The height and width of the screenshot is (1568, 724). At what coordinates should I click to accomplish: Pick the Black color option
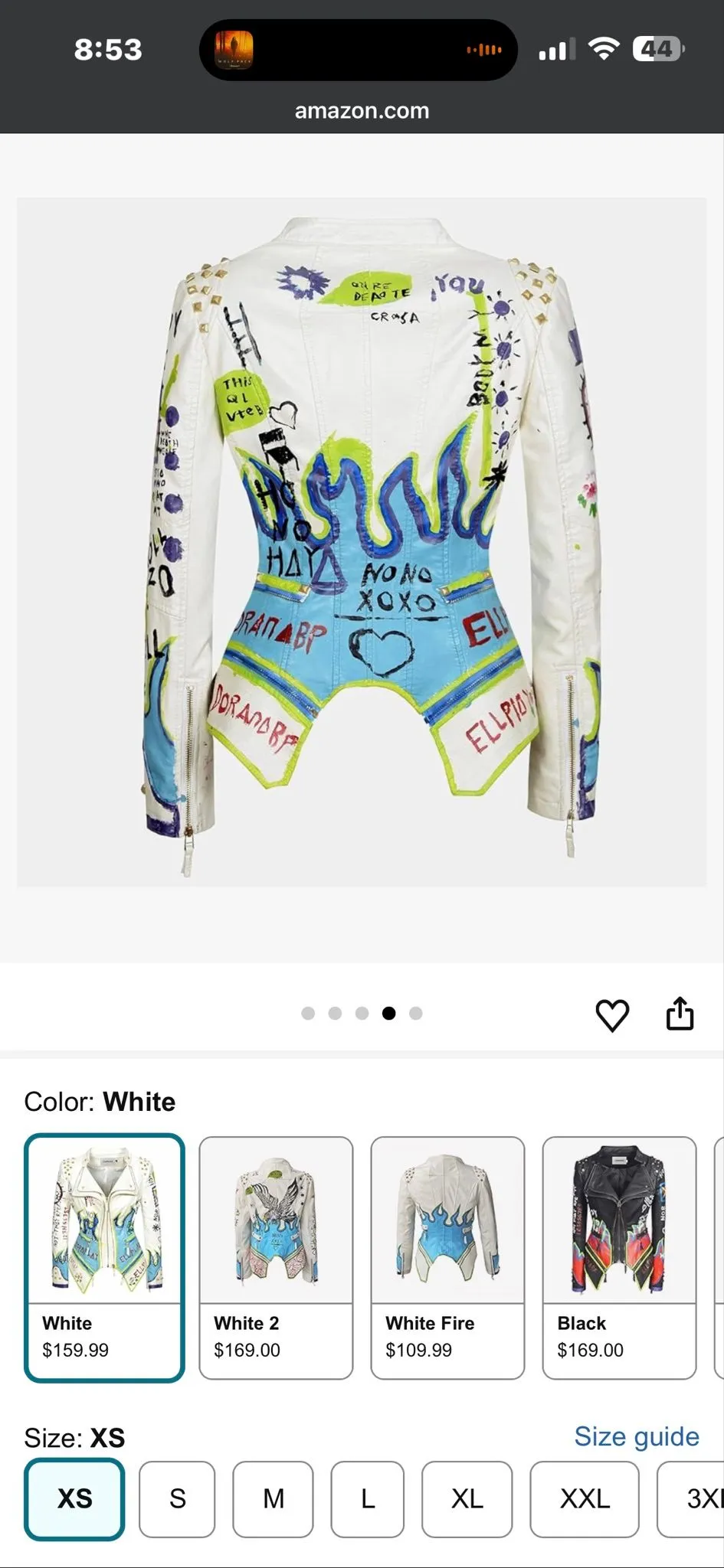click(x=619, y=1258)
